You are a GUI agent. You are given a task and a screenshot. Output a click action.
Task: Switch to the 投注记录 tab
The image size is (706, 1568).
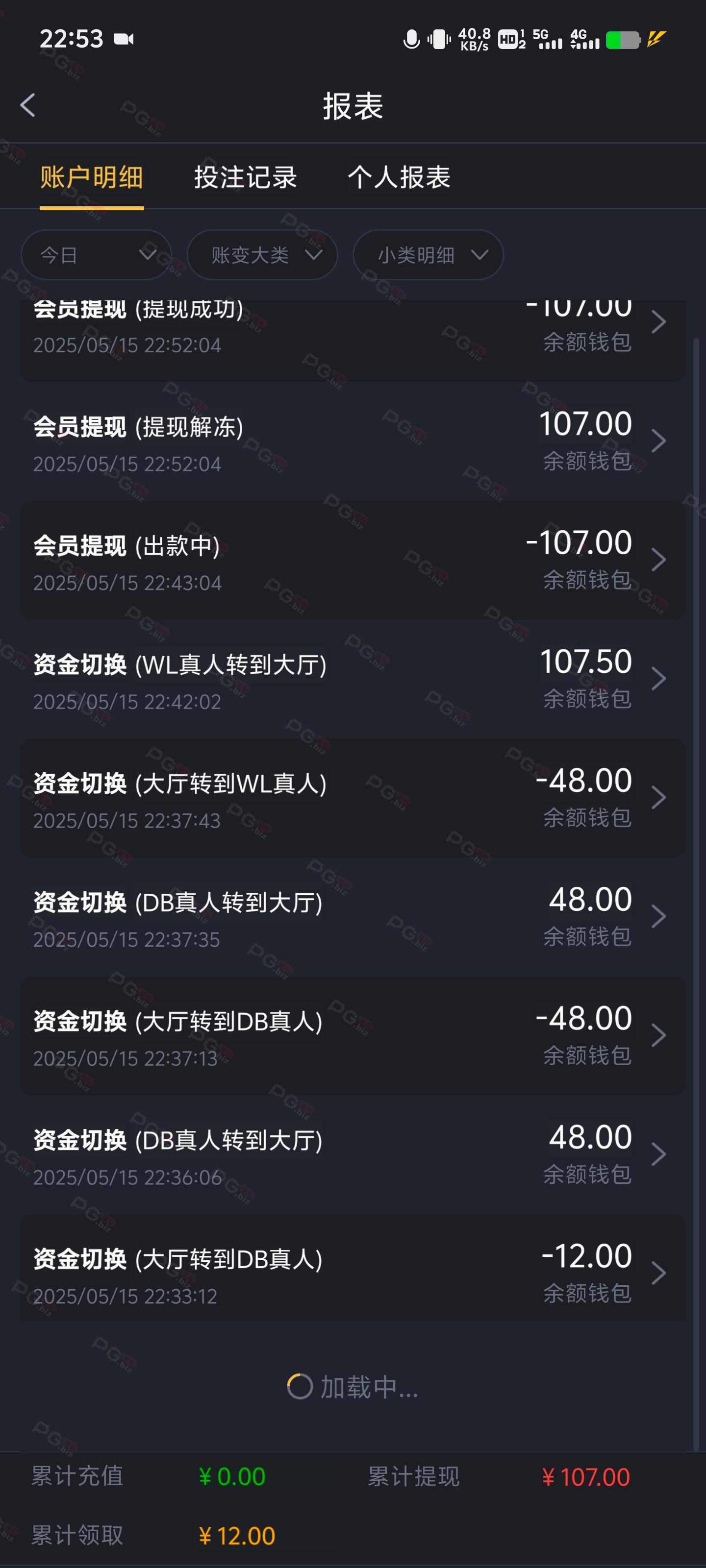click(246, 177)
